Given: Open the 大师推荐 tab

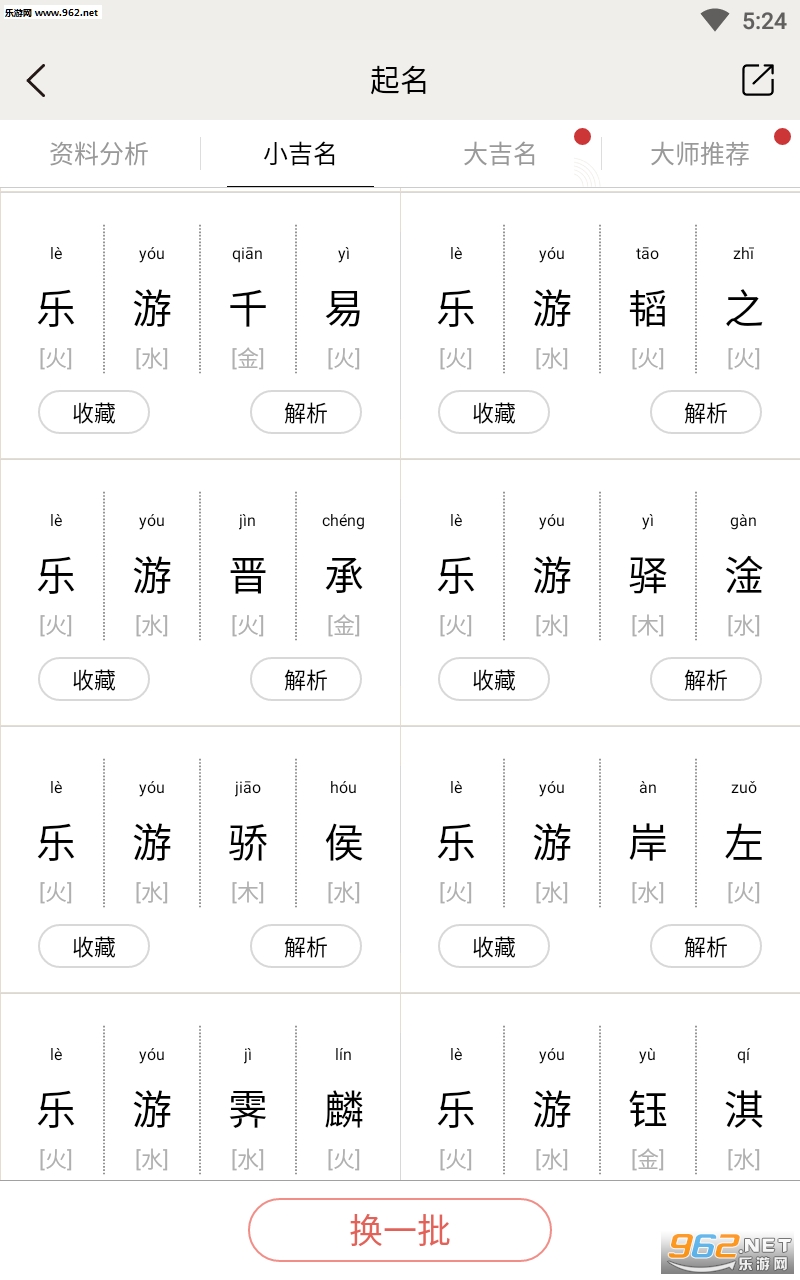Looking at the screenshot, I should point(700,154).
